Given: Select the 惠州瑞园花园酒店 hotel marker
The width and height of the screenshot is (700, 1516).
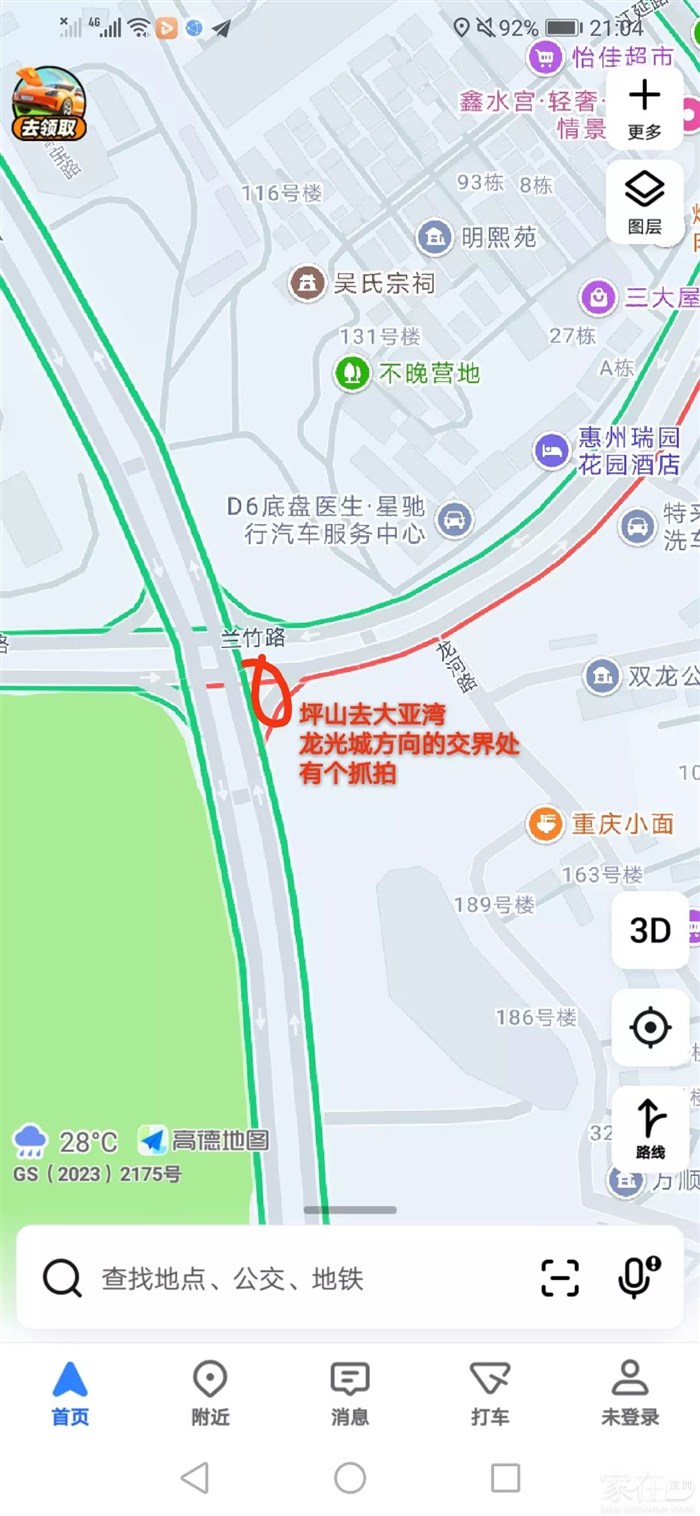Looking at the screenshot, I should 550,450.
